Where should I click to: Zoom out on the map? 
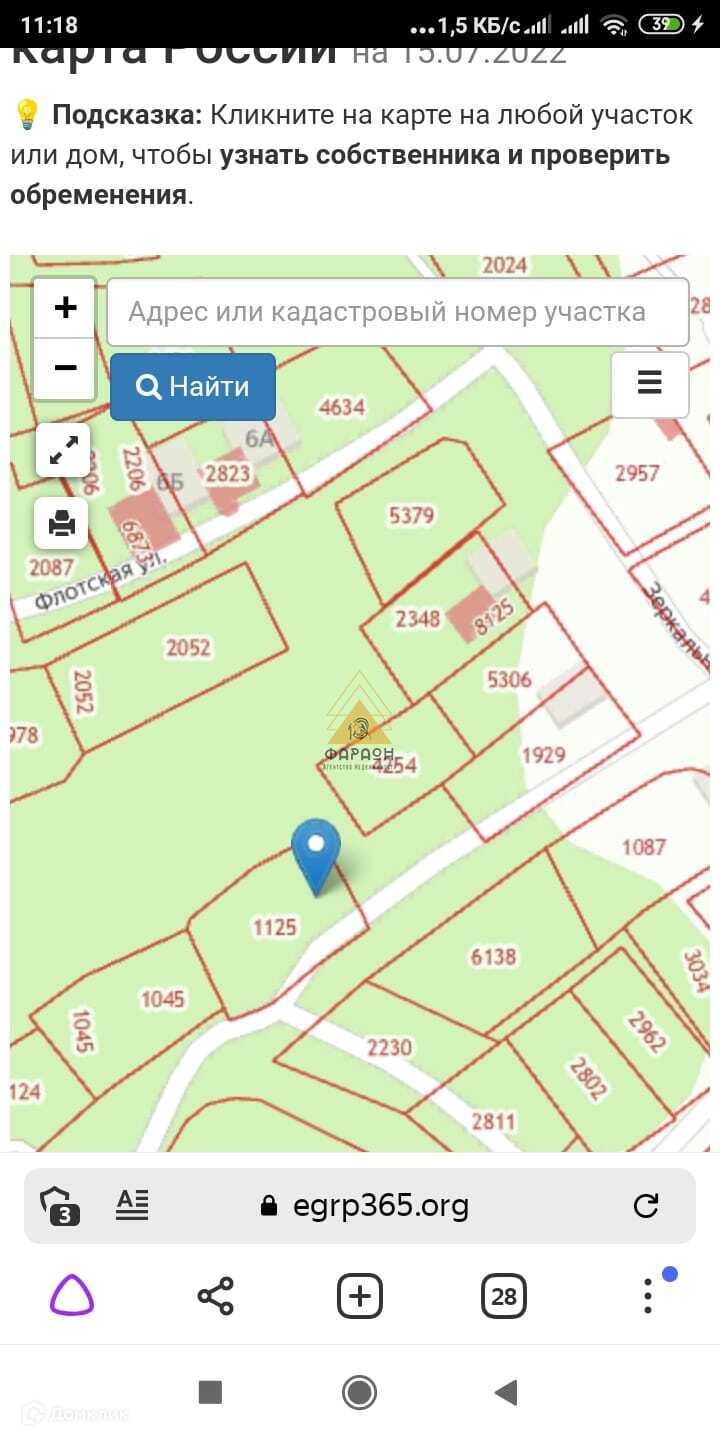point(65,368)
